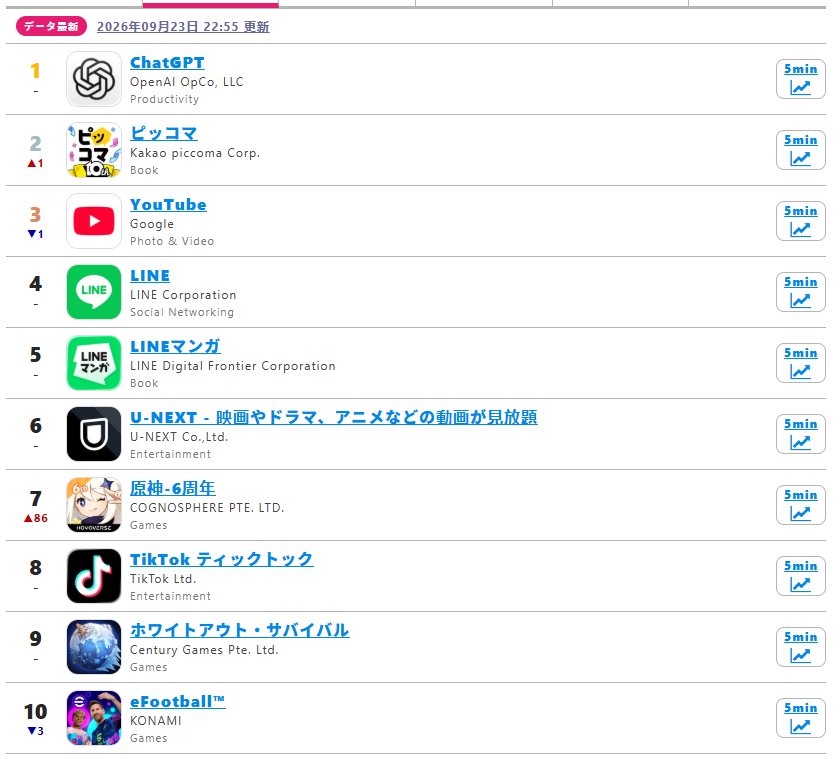The width and height of the screenshot is (840, 759).
Task: View the 5min chart for YouTube
Action: pos(800,221)
